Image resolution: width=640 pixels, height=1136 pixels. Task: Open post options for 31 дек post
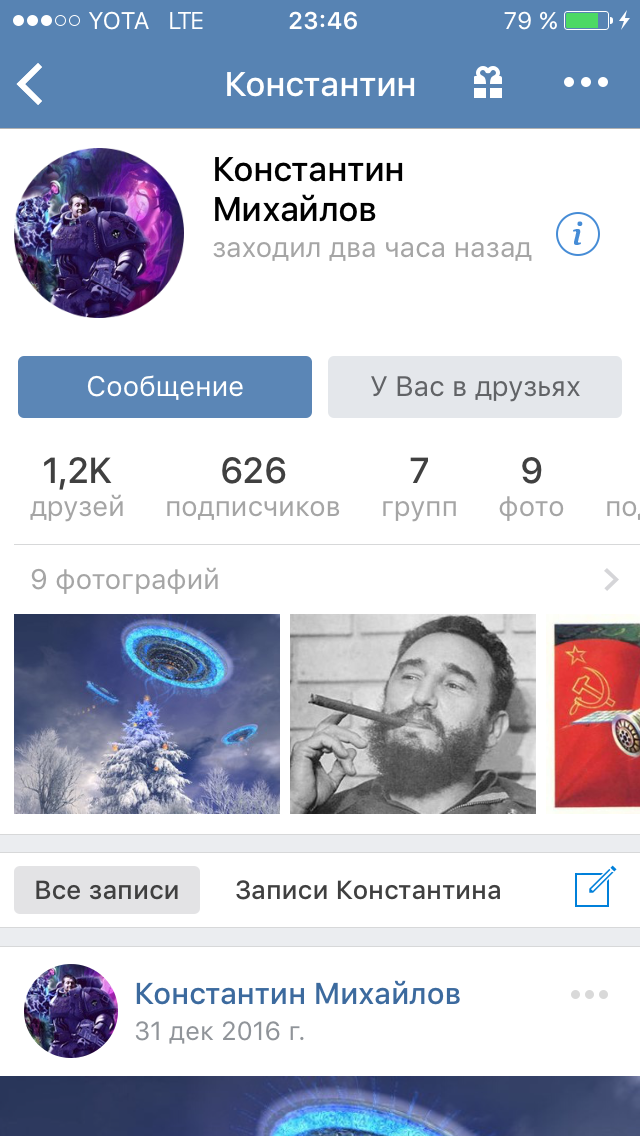click(589, 994)
